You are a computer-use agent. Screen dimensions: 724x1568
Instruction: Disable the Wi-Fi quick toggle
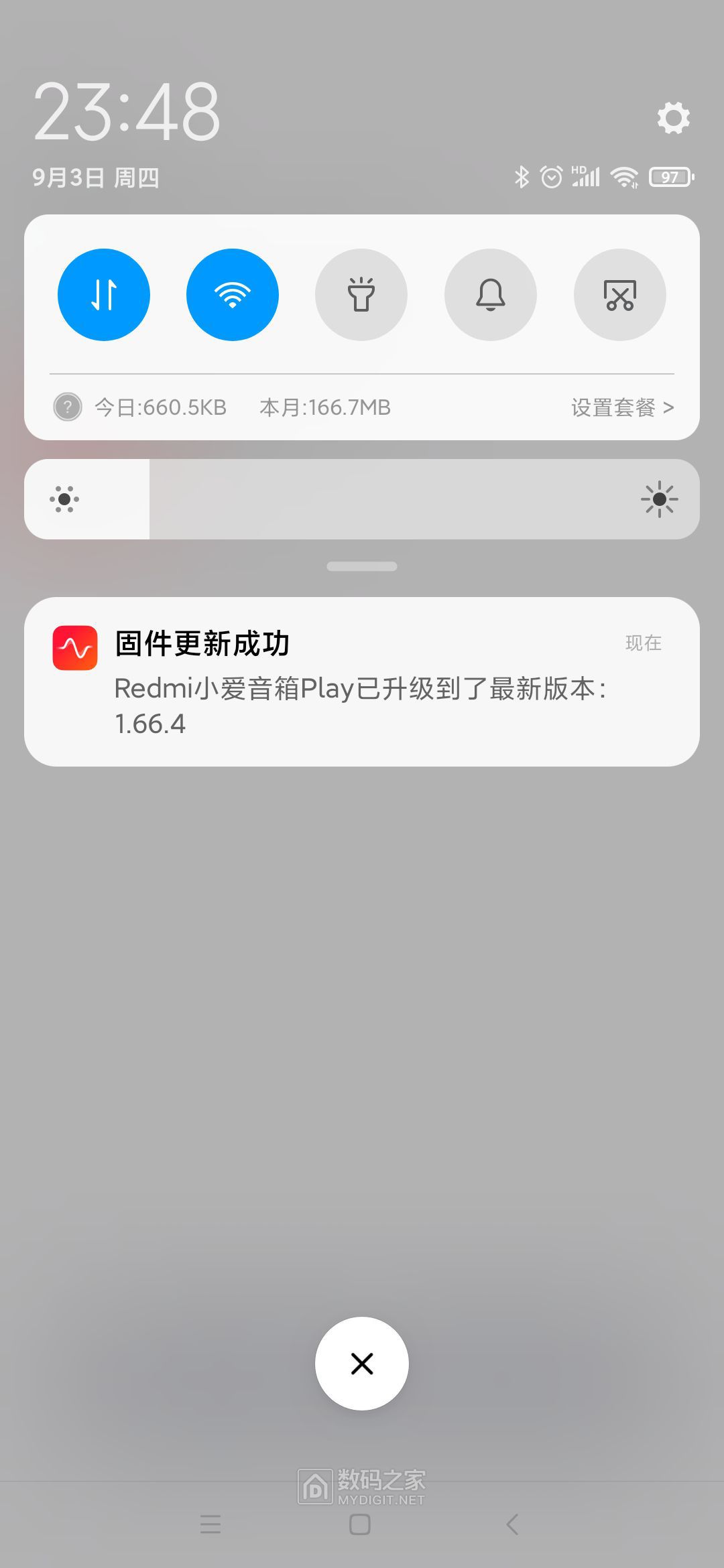pos(233,295)
